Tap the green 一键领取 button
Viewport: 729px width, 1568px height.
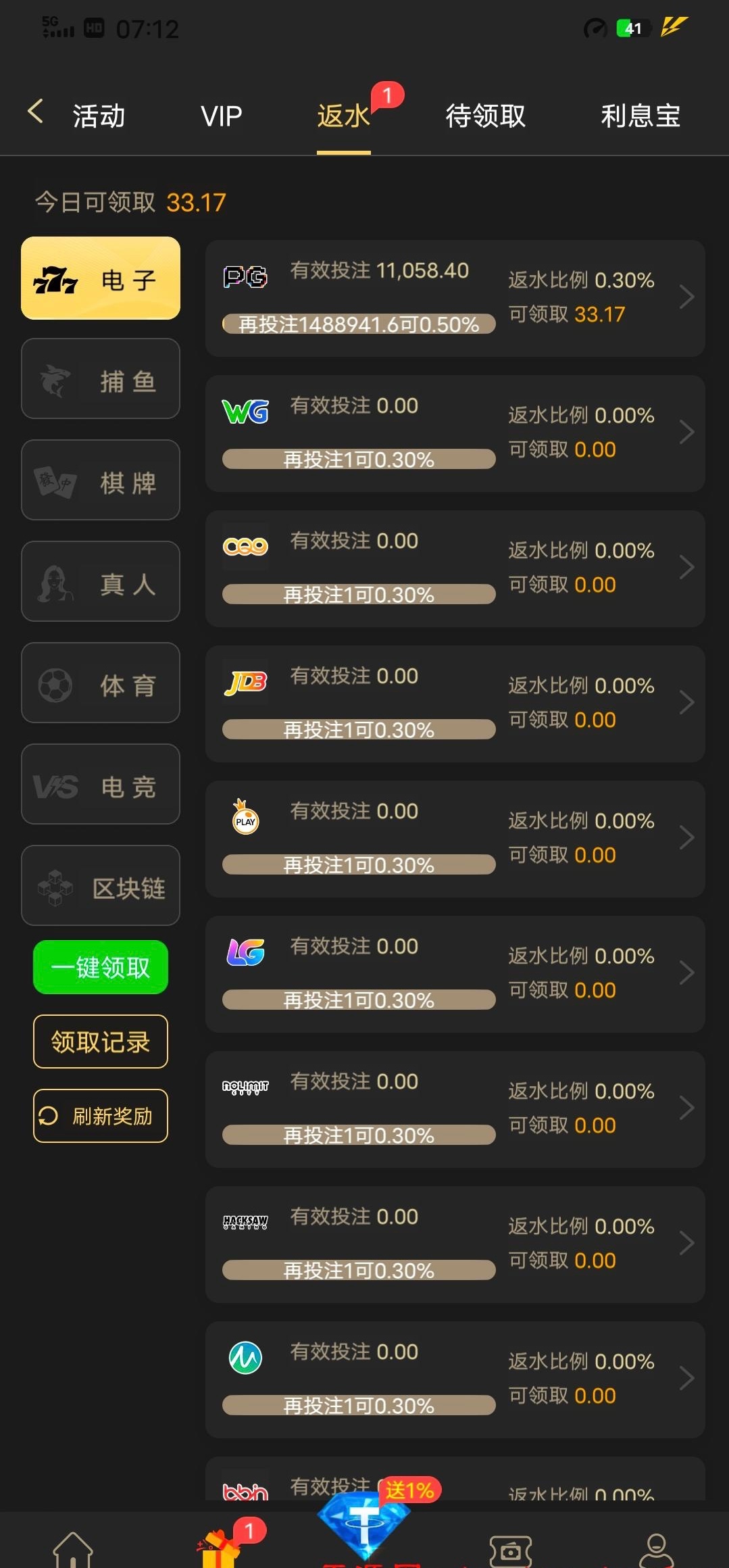click(101, 967)
